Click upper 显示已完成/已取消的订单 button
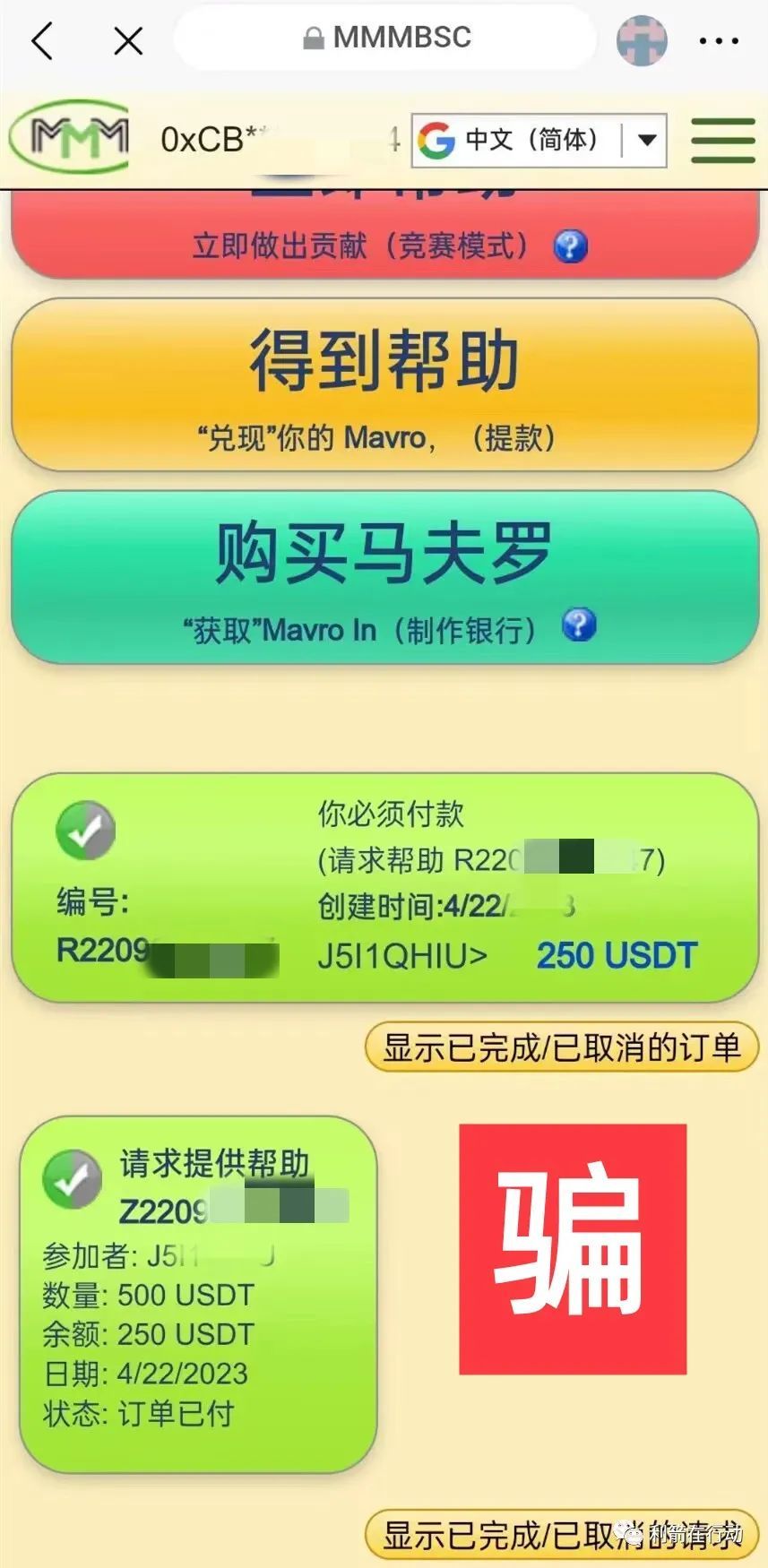The width and height of the screenshot is (768, 1568). click(561, 1045)
